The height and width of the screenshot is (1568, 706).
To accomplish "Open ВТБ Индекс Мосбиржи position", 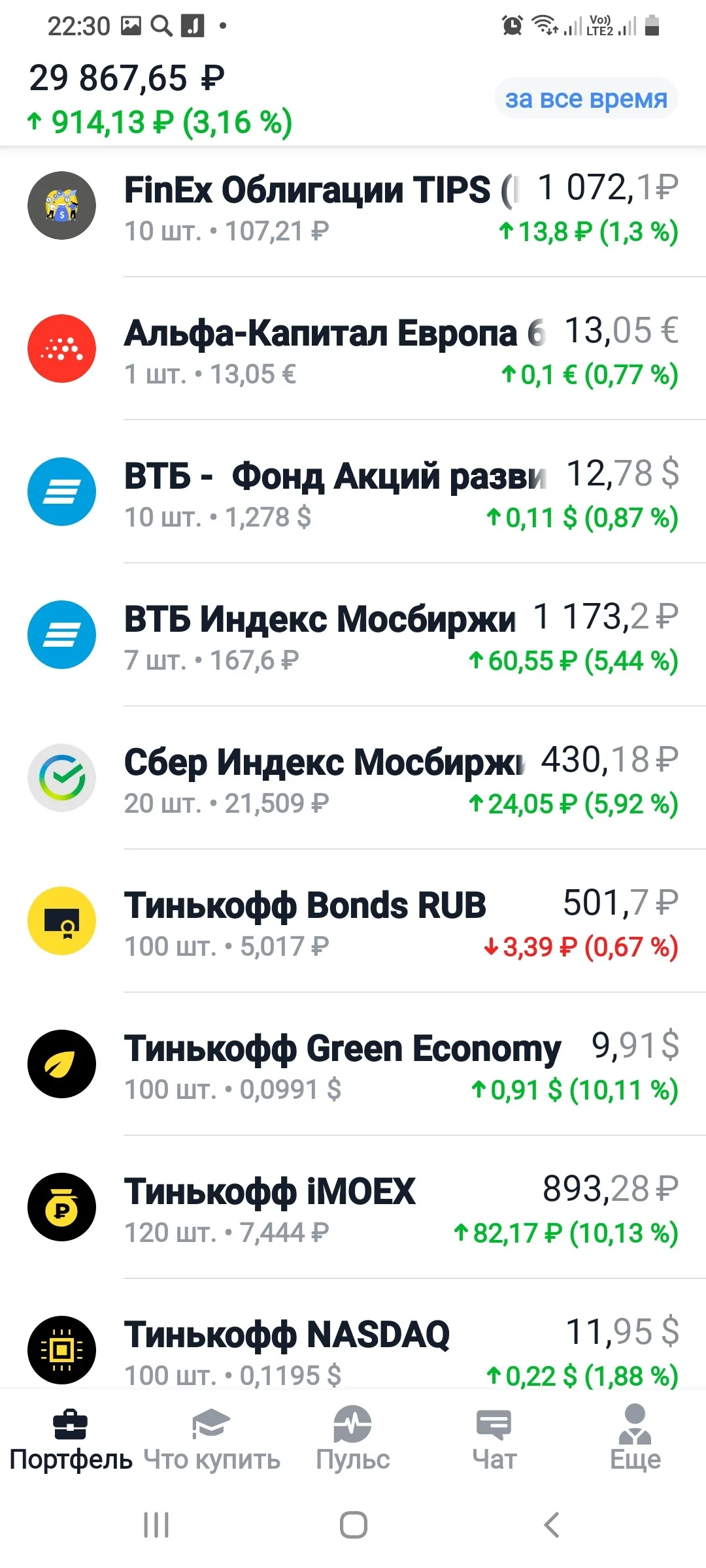I will tap(353, 635).
